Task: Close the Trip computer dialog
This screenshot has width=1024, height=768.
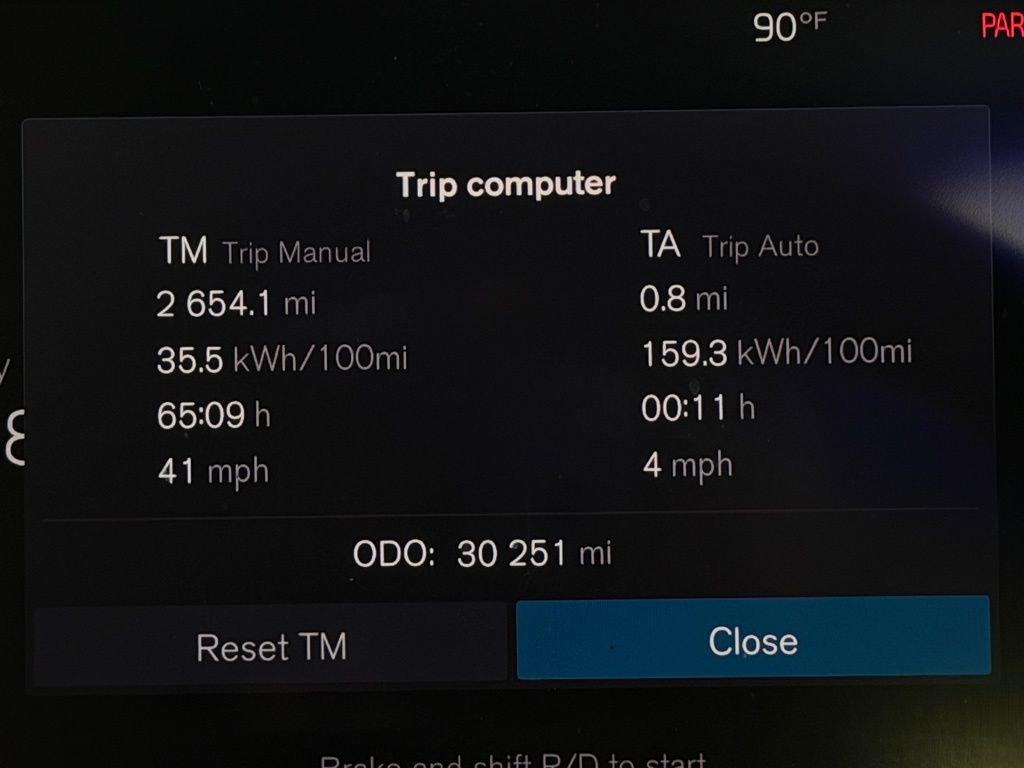Action: 753,639
